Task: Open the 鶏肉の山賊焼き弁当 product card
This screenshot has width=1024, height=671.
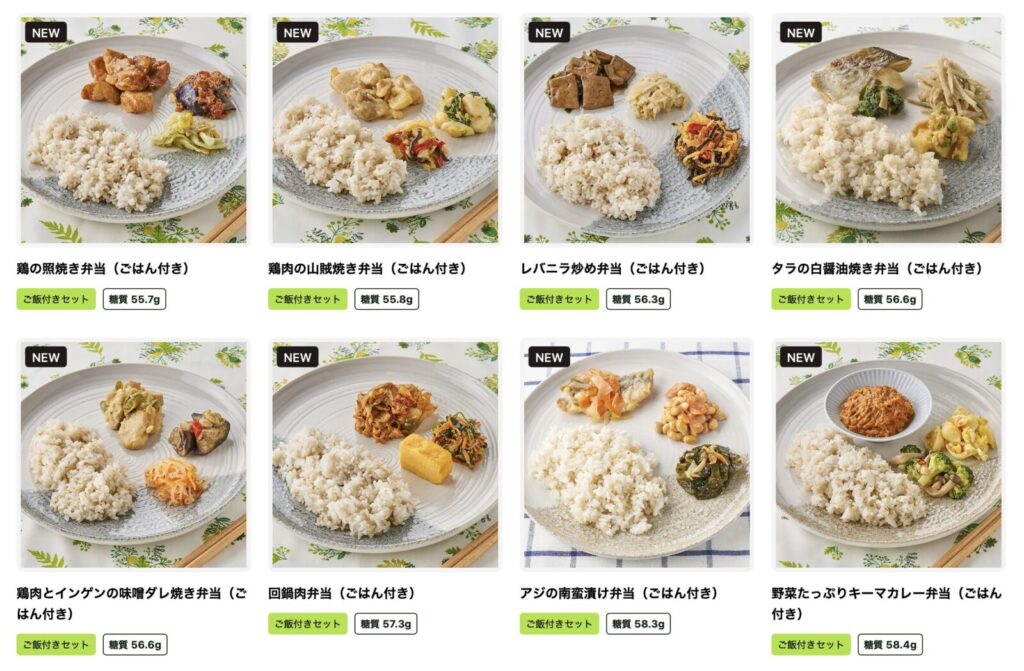Action: 385,130
